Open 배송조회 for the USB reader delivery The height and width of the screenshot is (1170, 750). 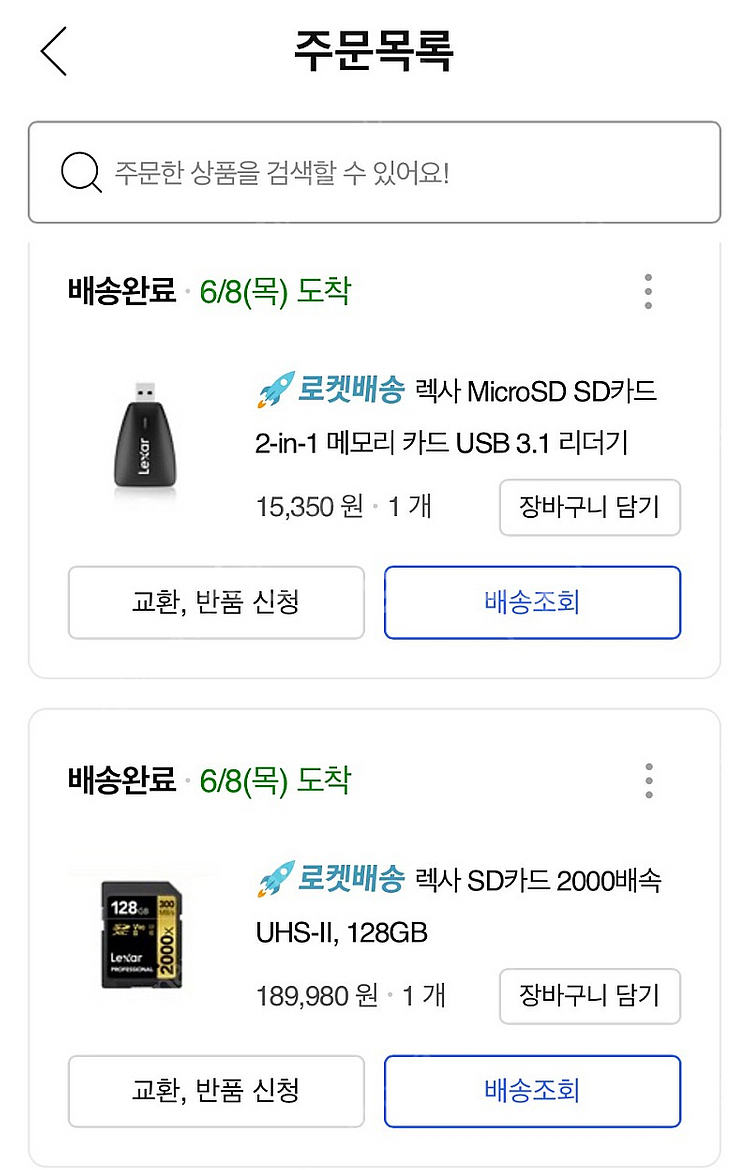click(x=532, y=603)
